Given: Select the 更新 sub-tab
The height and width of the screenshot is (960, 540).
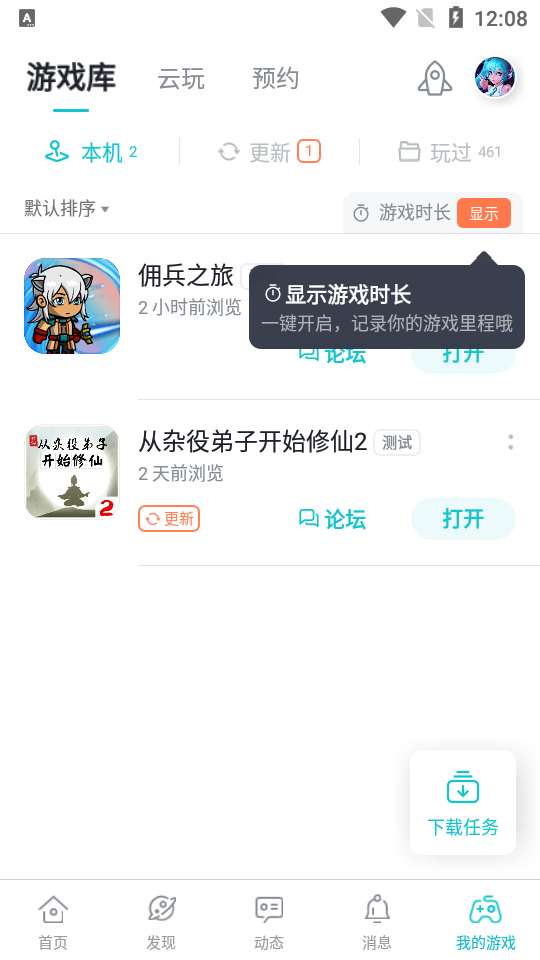Looking at the screenshot, I should (269, 152).
